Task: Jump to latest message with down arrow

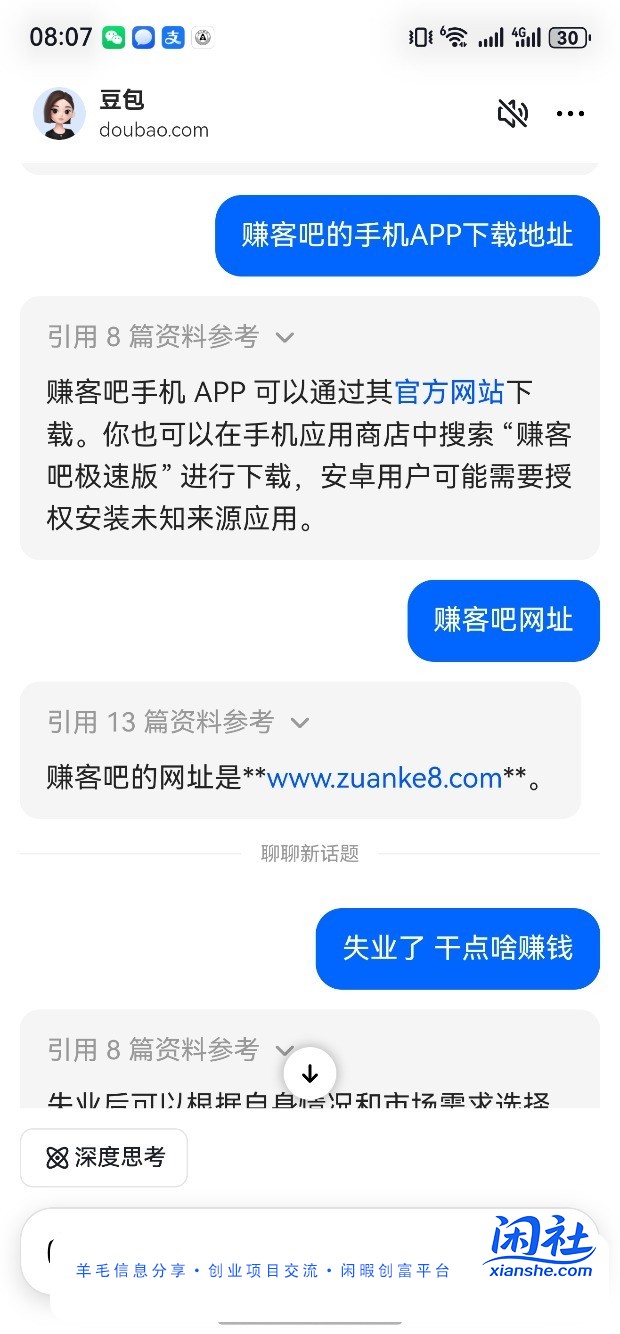Action: [310, 1074]
